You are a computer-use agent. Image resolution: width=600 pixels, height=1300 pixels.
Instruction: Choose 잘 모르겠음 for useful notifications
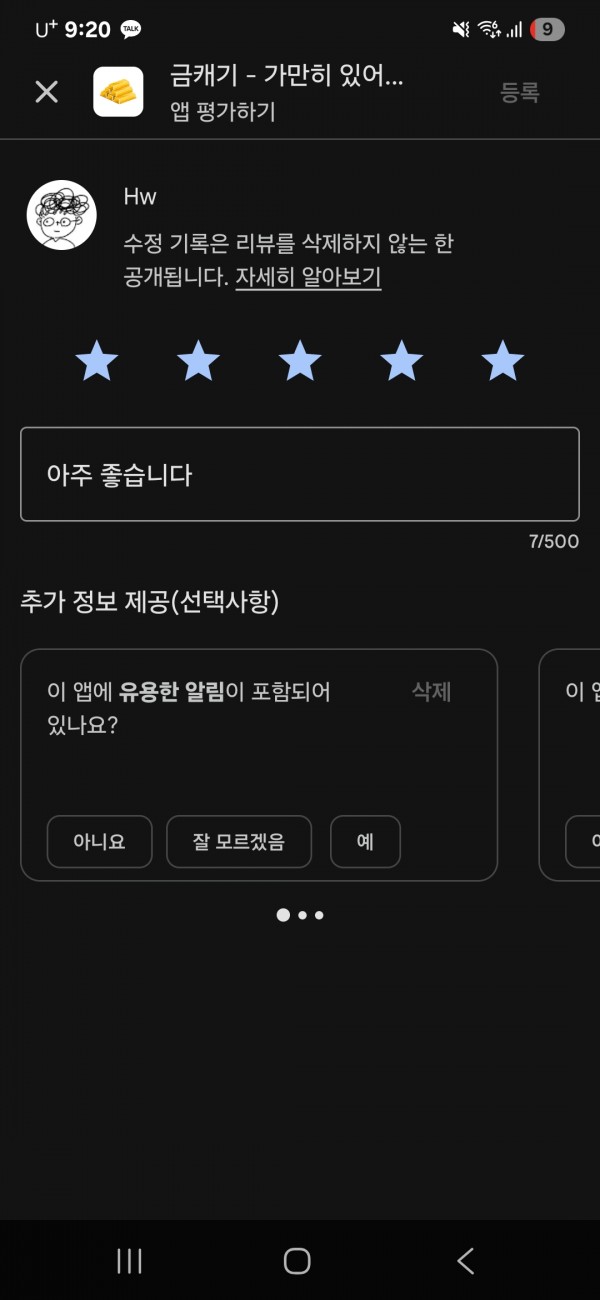pyautogui.click(x=239, y=842)
